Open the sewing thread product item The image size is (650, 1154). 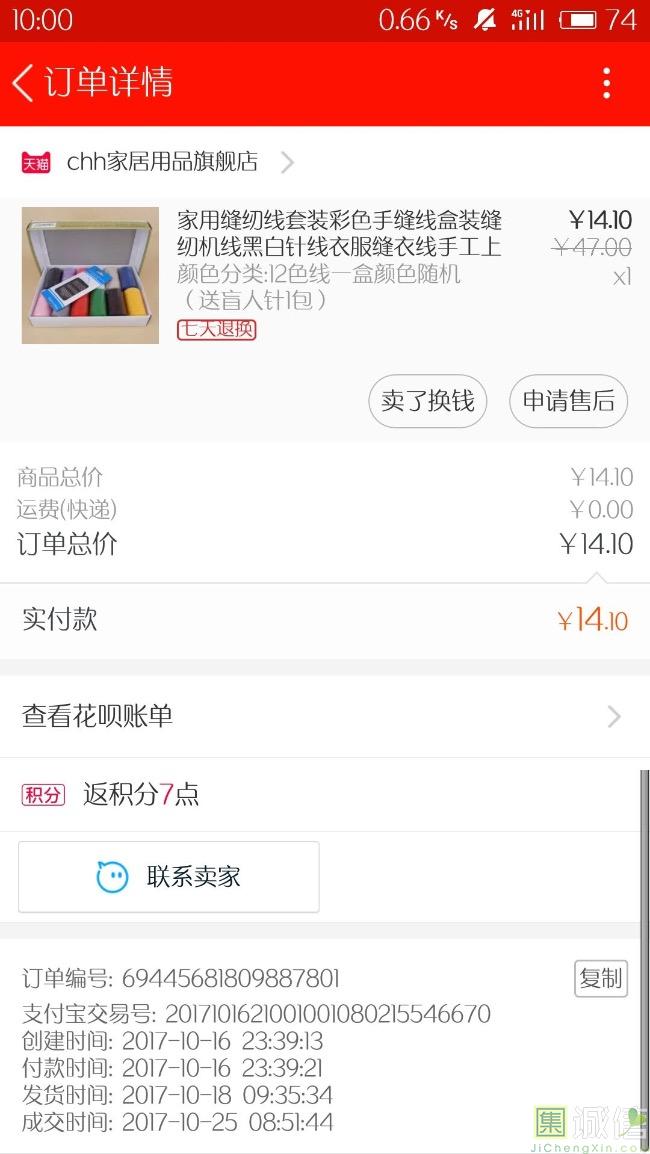(325, 276)
